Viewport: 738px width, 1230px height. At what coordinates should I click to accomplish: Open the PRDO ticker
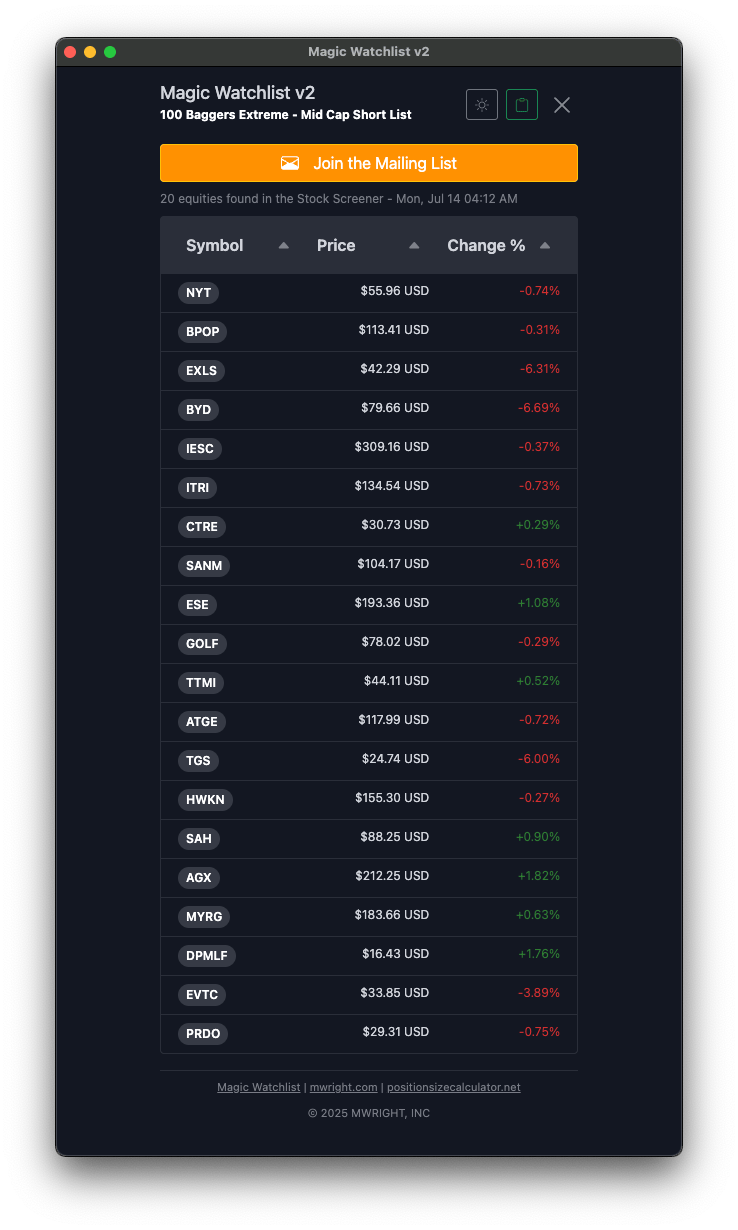point(203,1034)
